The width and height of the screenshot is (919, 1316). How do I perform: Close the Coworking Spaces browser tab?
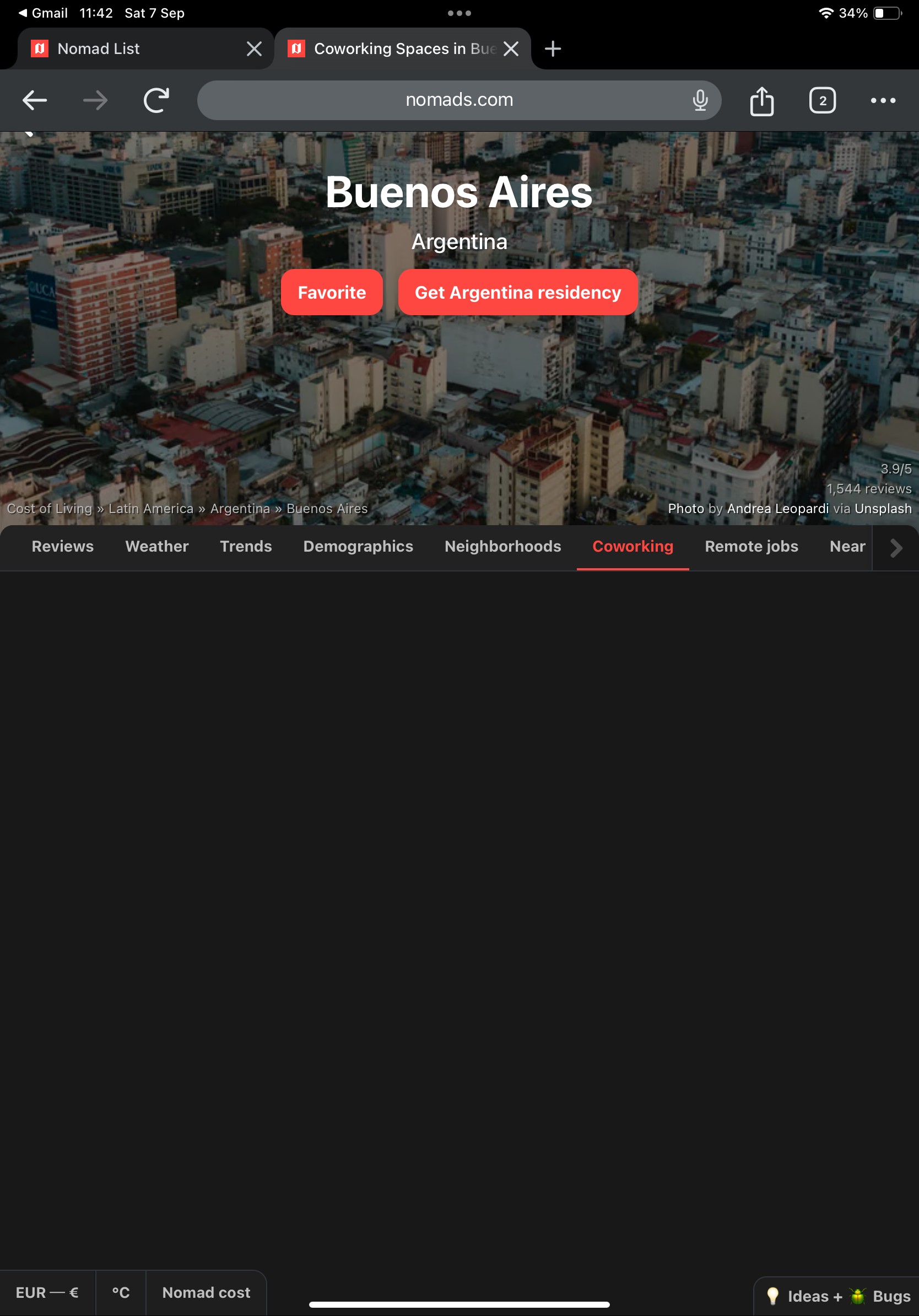pos(511,48)
